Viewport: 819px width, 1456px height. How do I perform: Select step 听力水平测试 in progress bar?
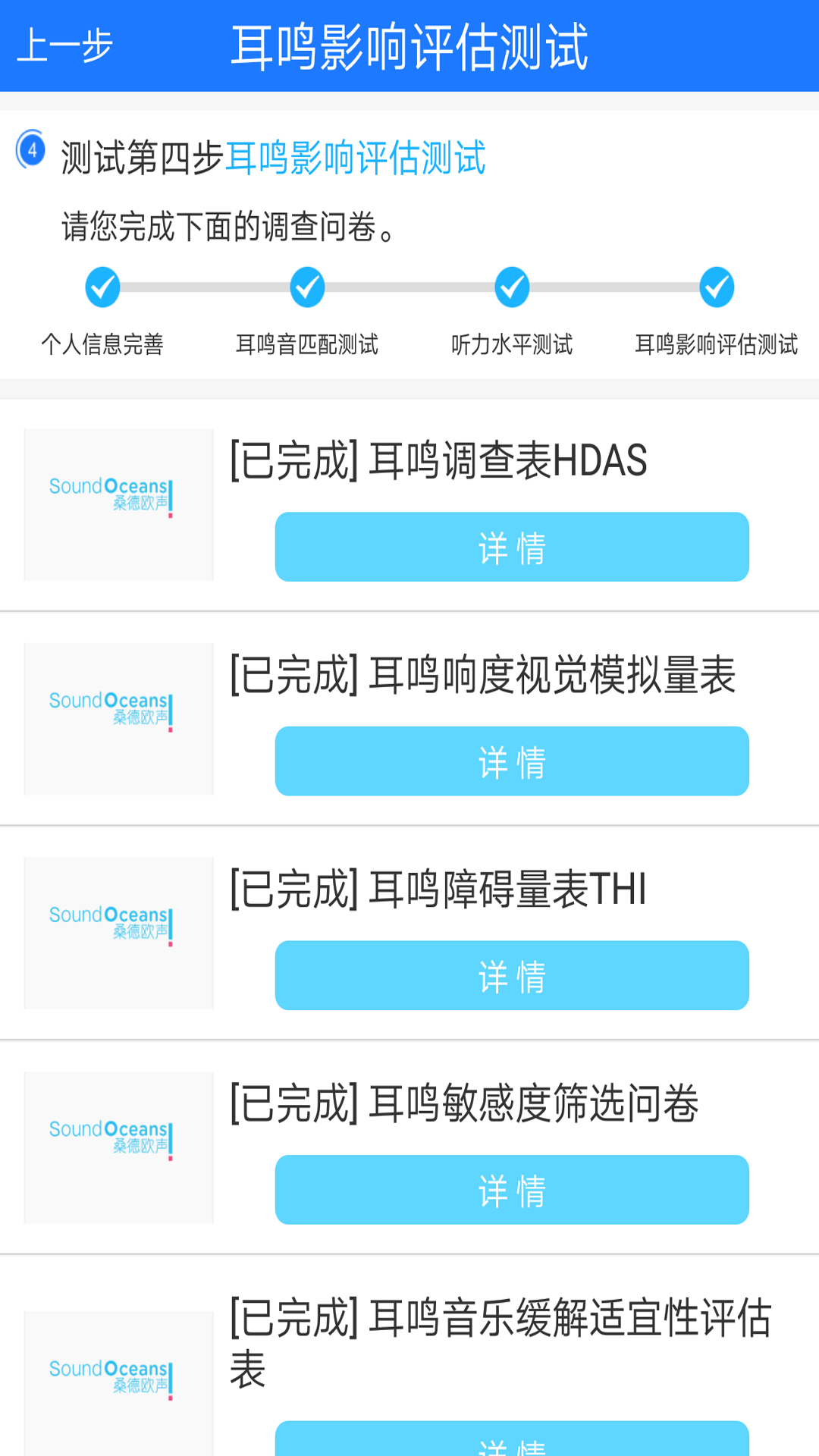point(511,345)
